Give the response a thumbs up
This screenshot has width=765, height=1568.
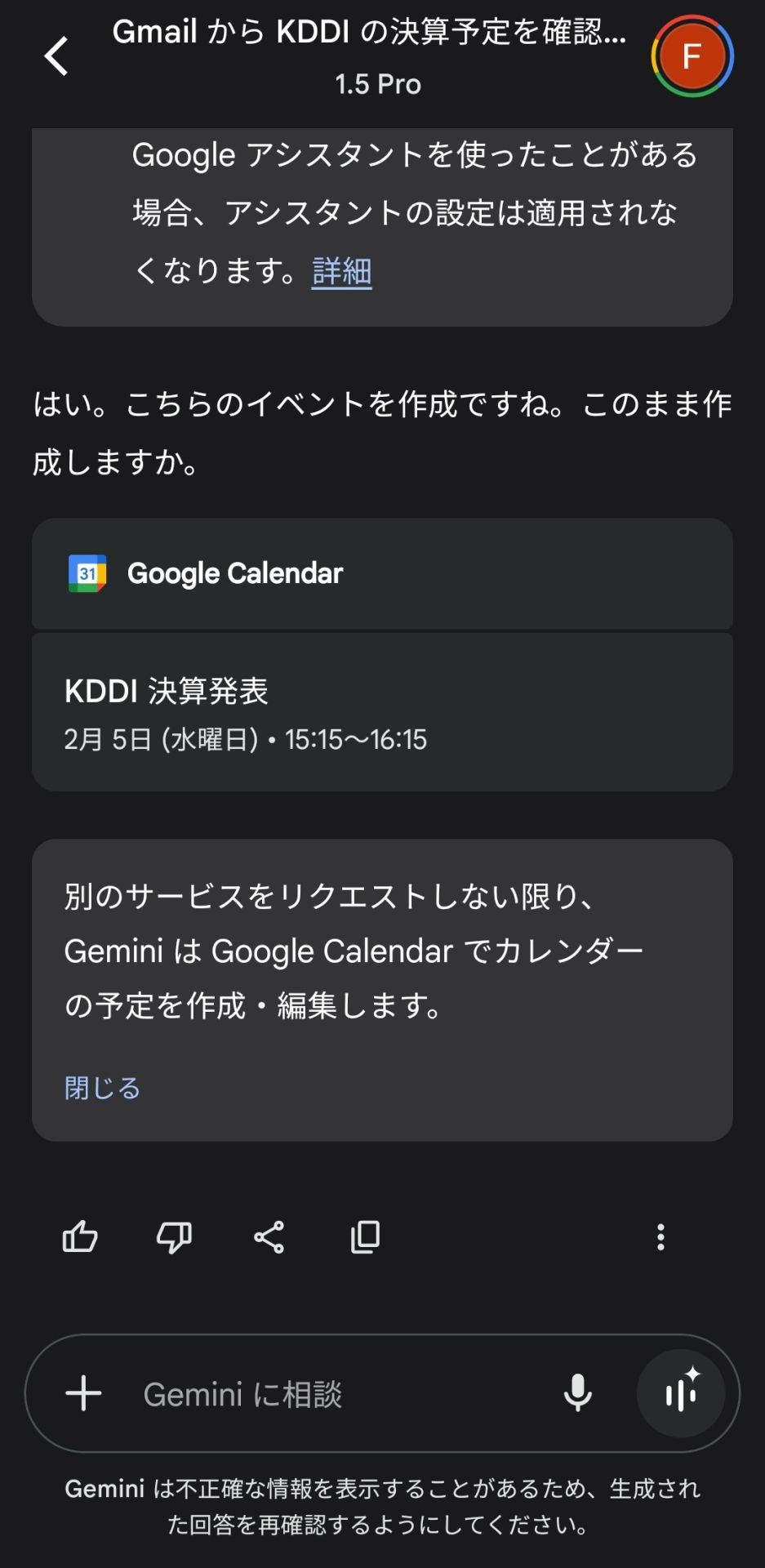tap(80, 1237)
